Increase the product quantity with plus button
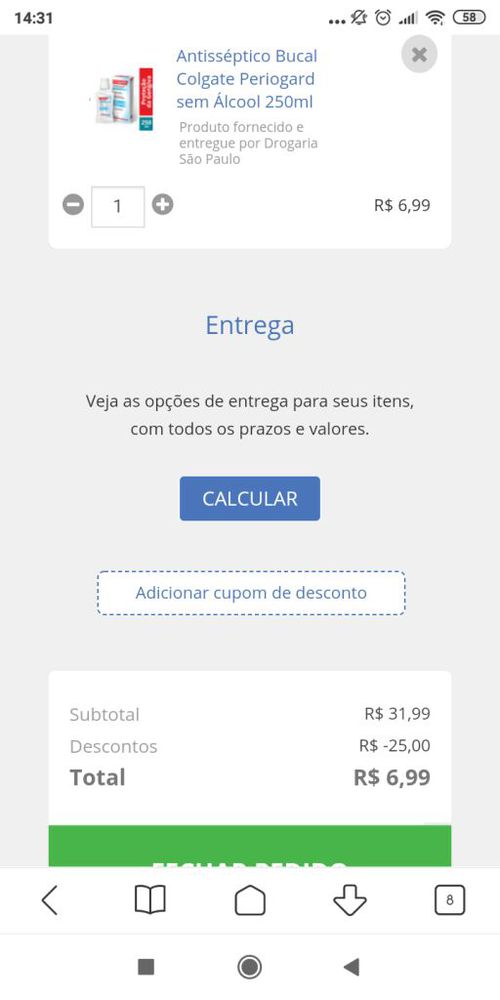 point(163,205)
